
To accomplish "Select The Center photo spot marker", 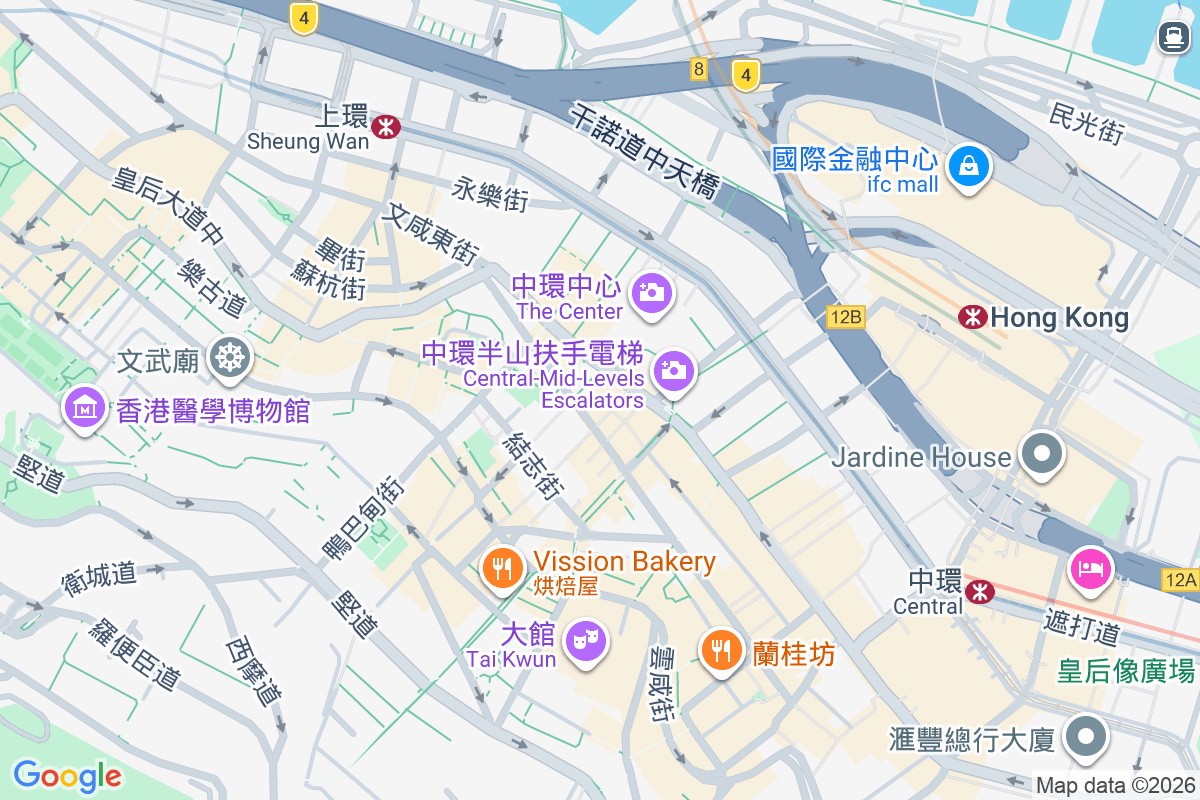I will [651, 293].
